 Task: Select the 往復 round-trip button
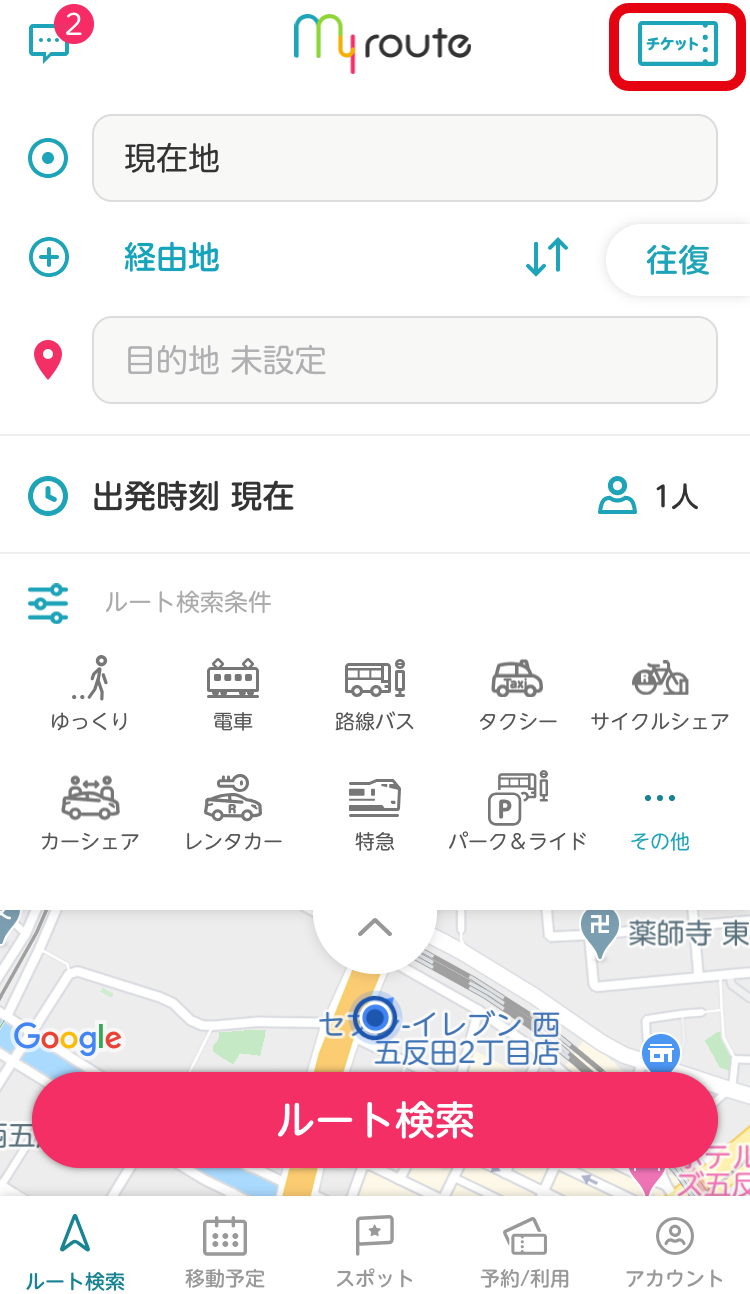point(678,260)
